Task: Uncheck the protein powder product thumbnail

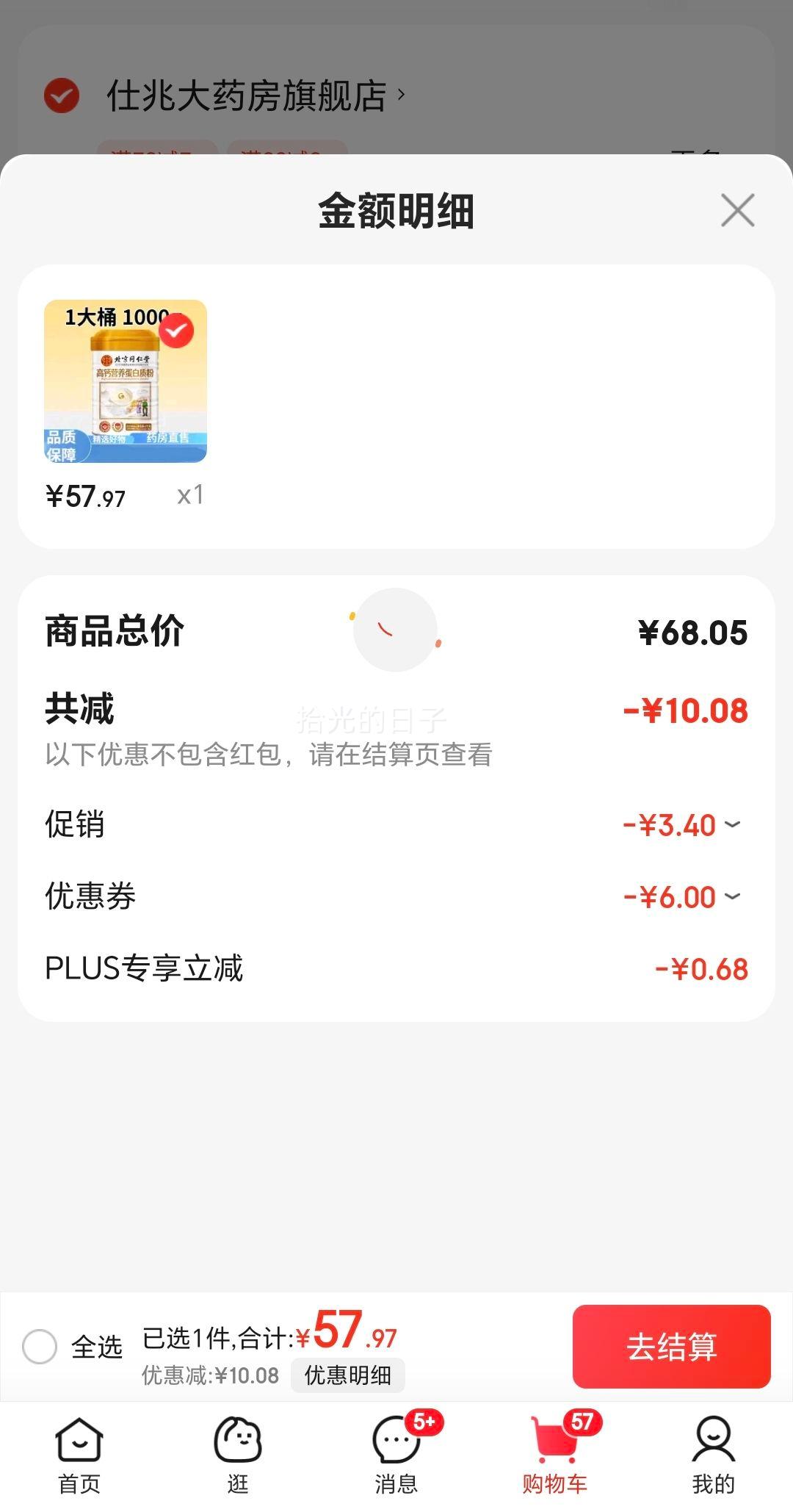Action: coord(176,331)
